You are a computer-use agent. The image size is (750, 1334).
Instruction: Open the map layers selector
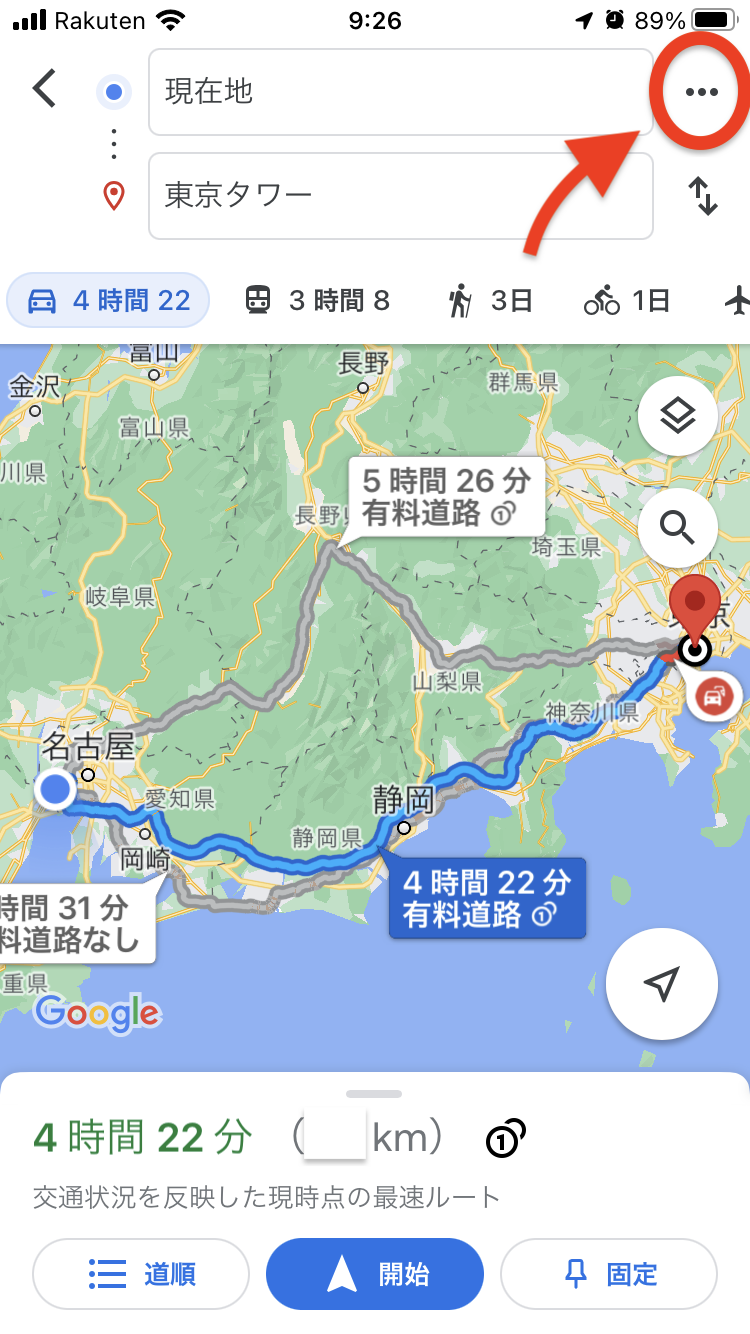(678, 416)
